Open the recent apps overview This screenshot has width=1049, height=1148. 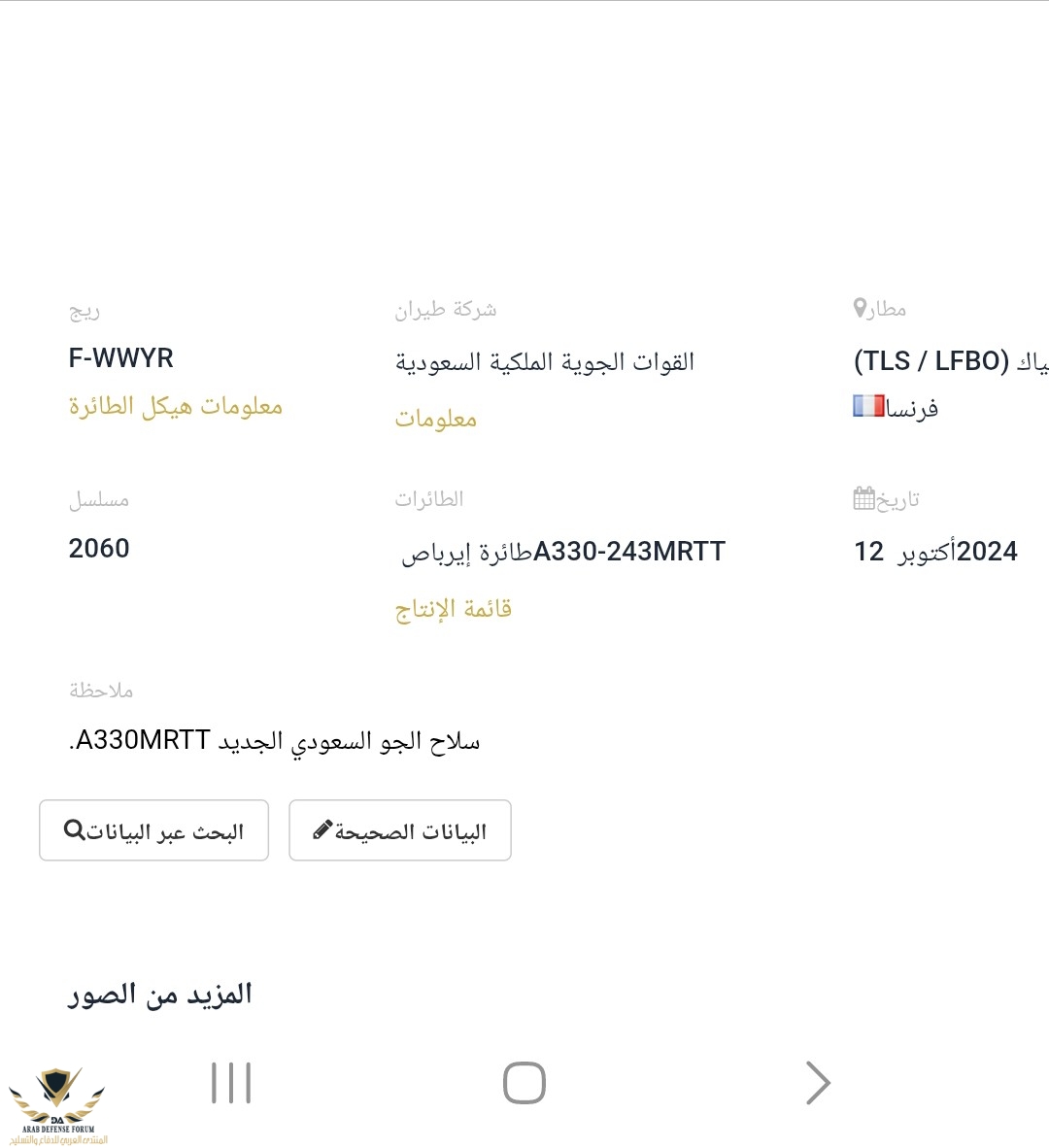(231, 1083)
